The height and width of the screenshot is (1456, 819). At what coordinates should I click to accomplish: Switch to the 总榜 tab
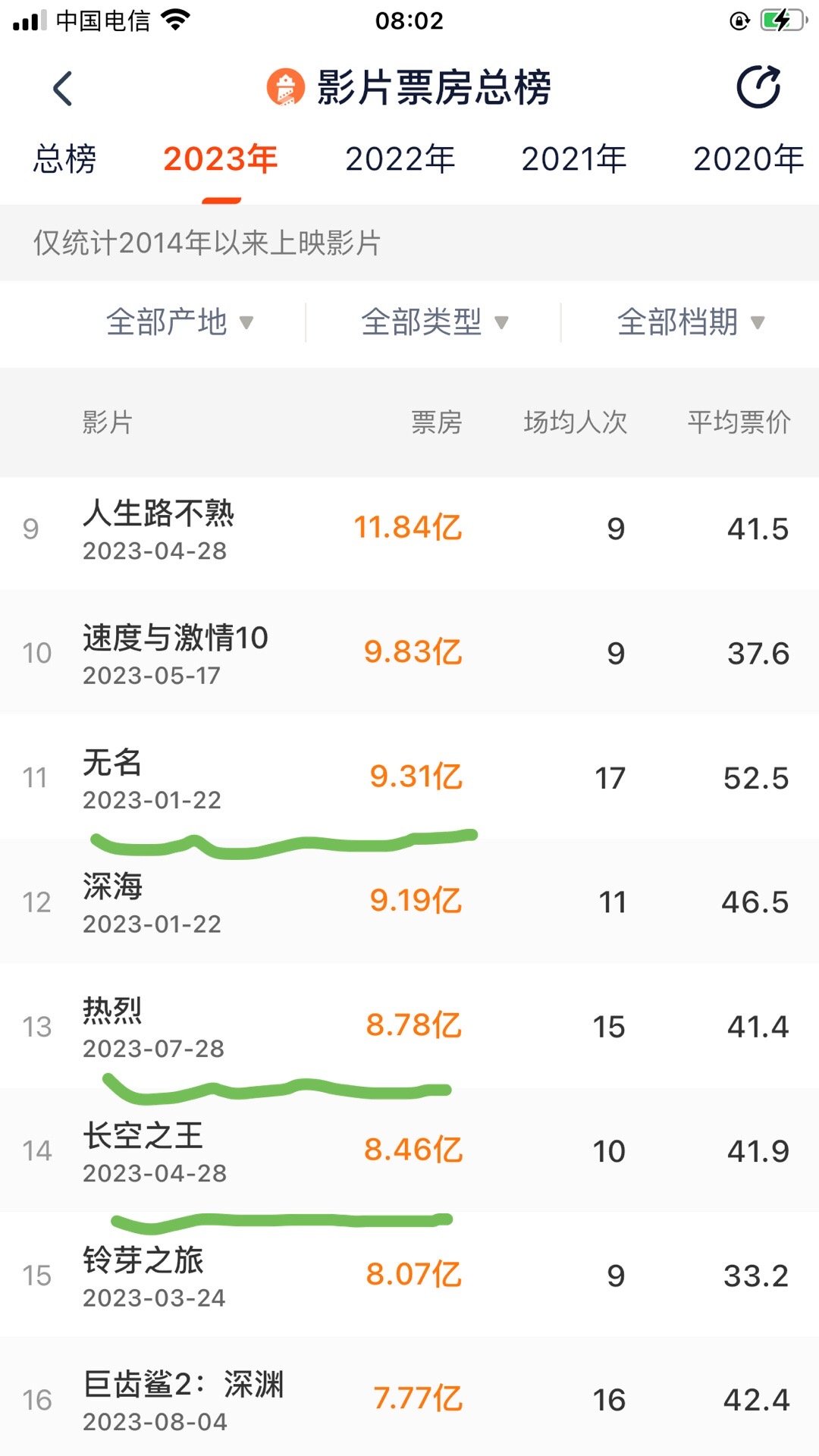64,159
